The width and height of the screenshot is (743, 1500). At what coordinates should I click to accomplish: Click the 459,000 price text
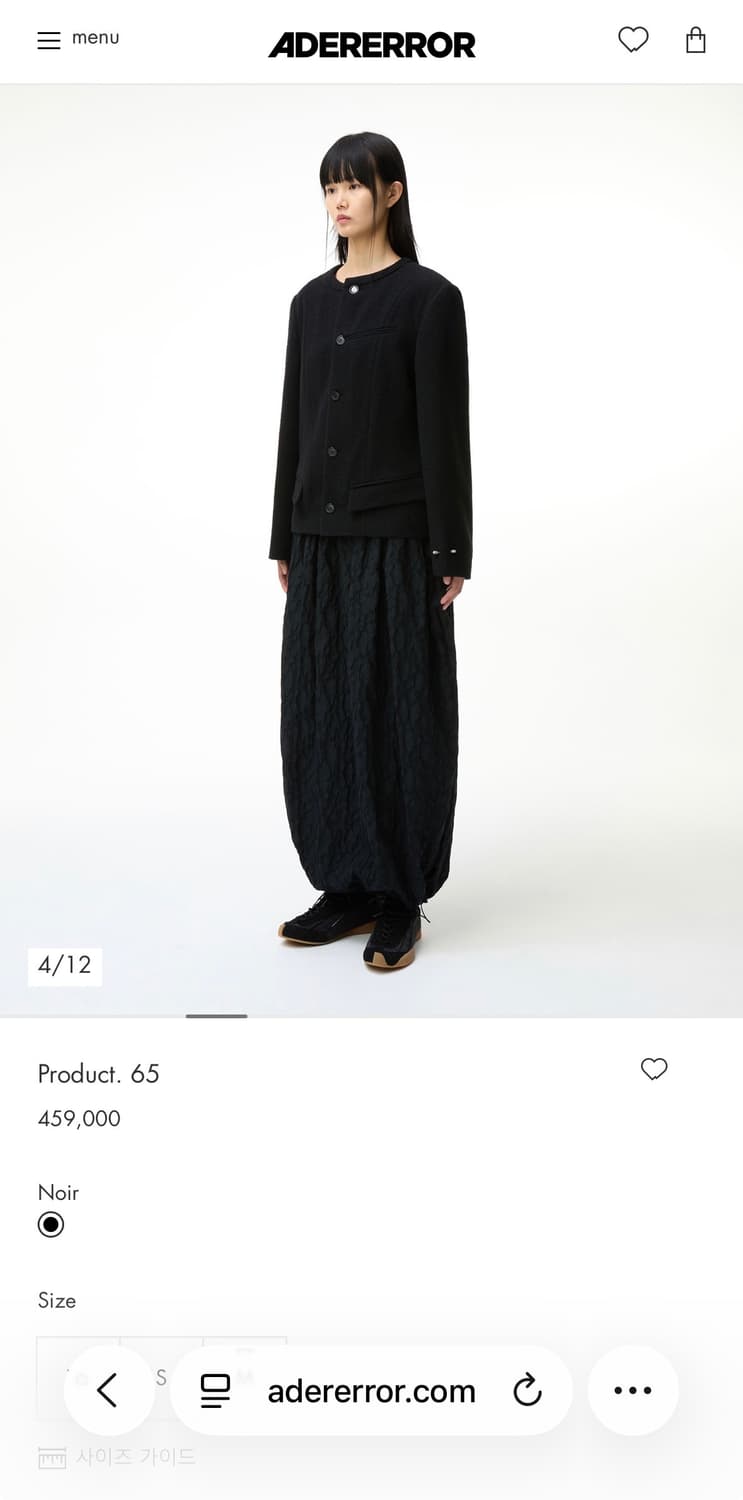point(78,1118)
